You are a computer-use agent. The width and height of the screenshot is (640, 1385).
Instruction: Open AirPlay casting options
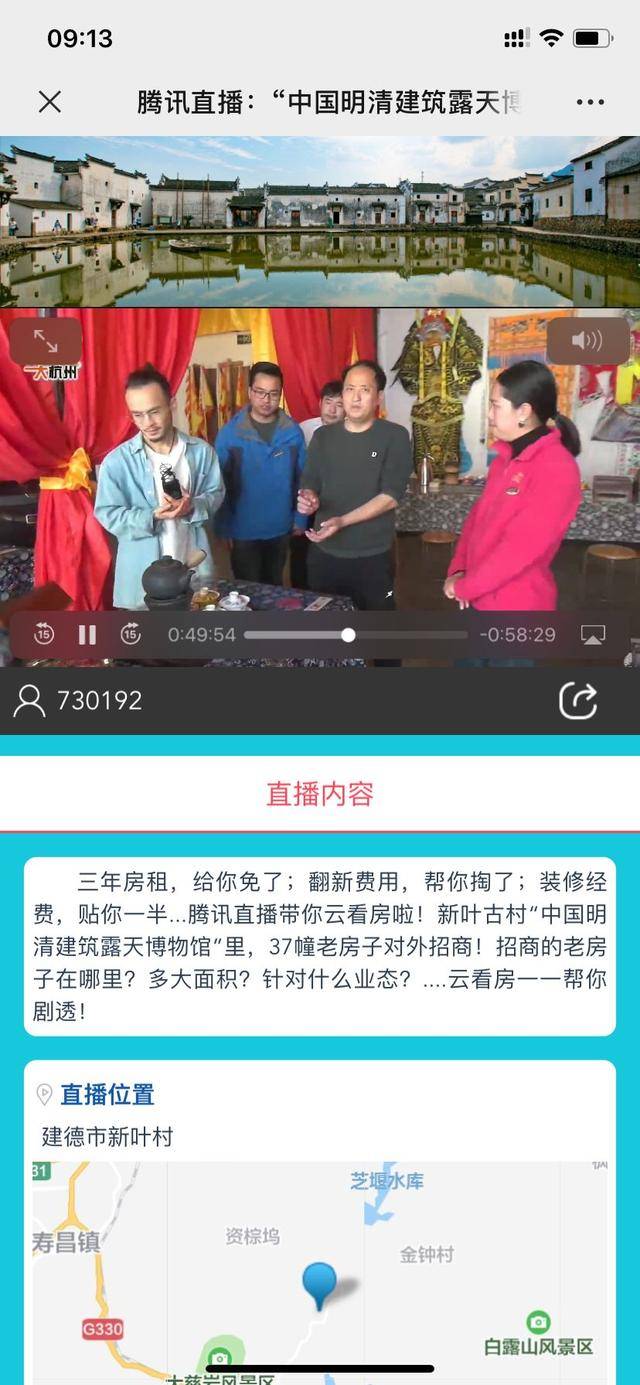point(593,635)
